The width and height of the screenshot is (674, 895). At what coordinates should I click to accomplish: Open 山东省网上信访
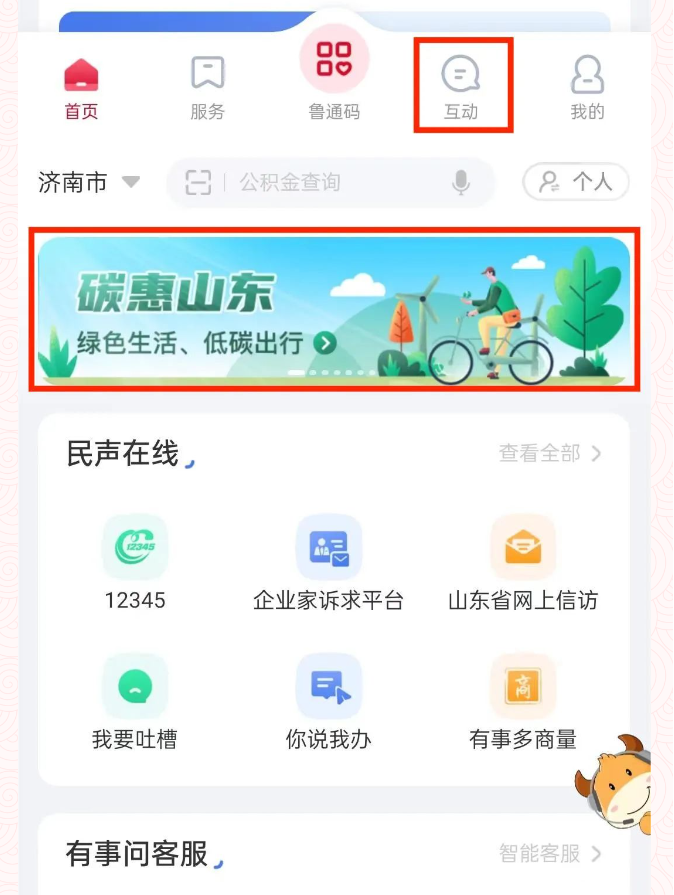[522, 562]
